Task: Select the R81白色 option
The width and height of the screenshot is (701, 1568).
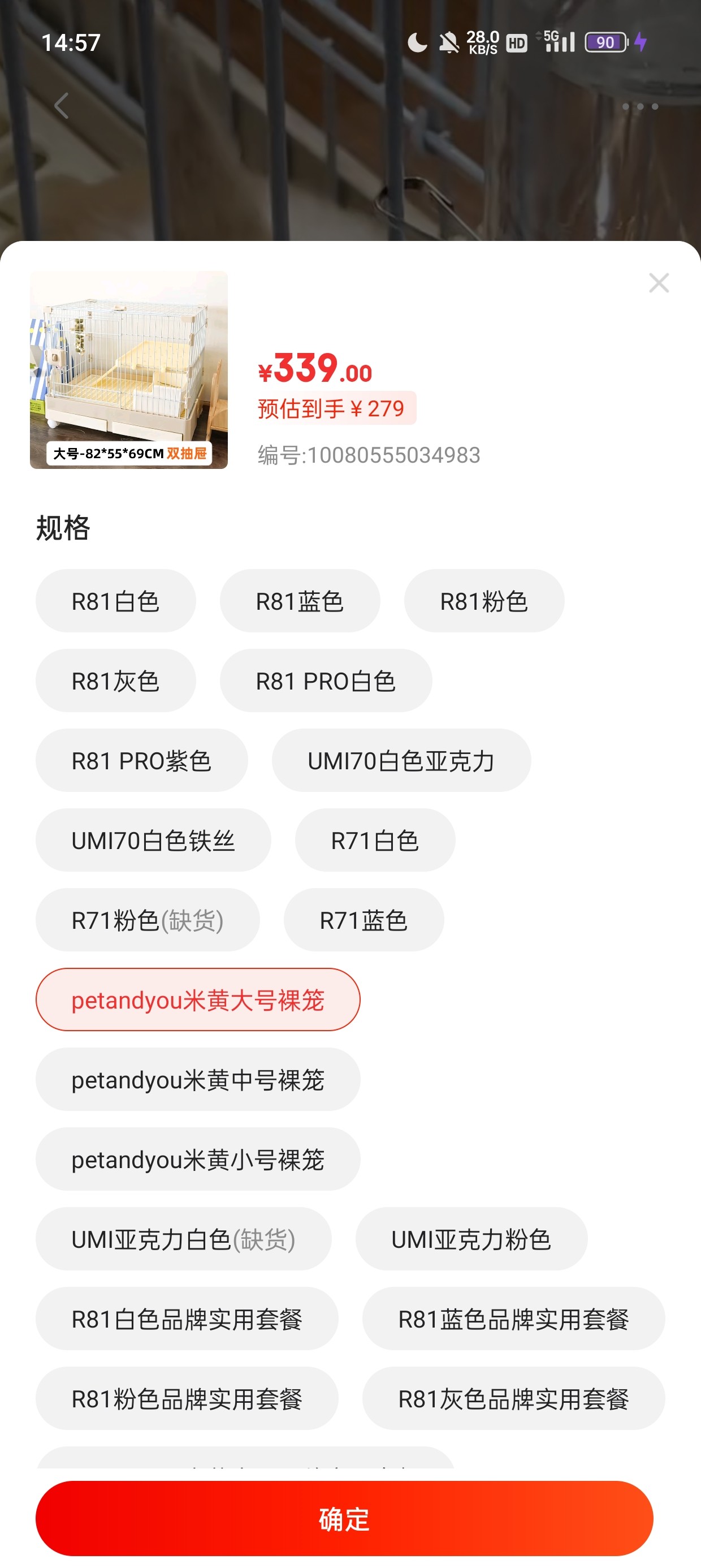Action: (116, 601)
